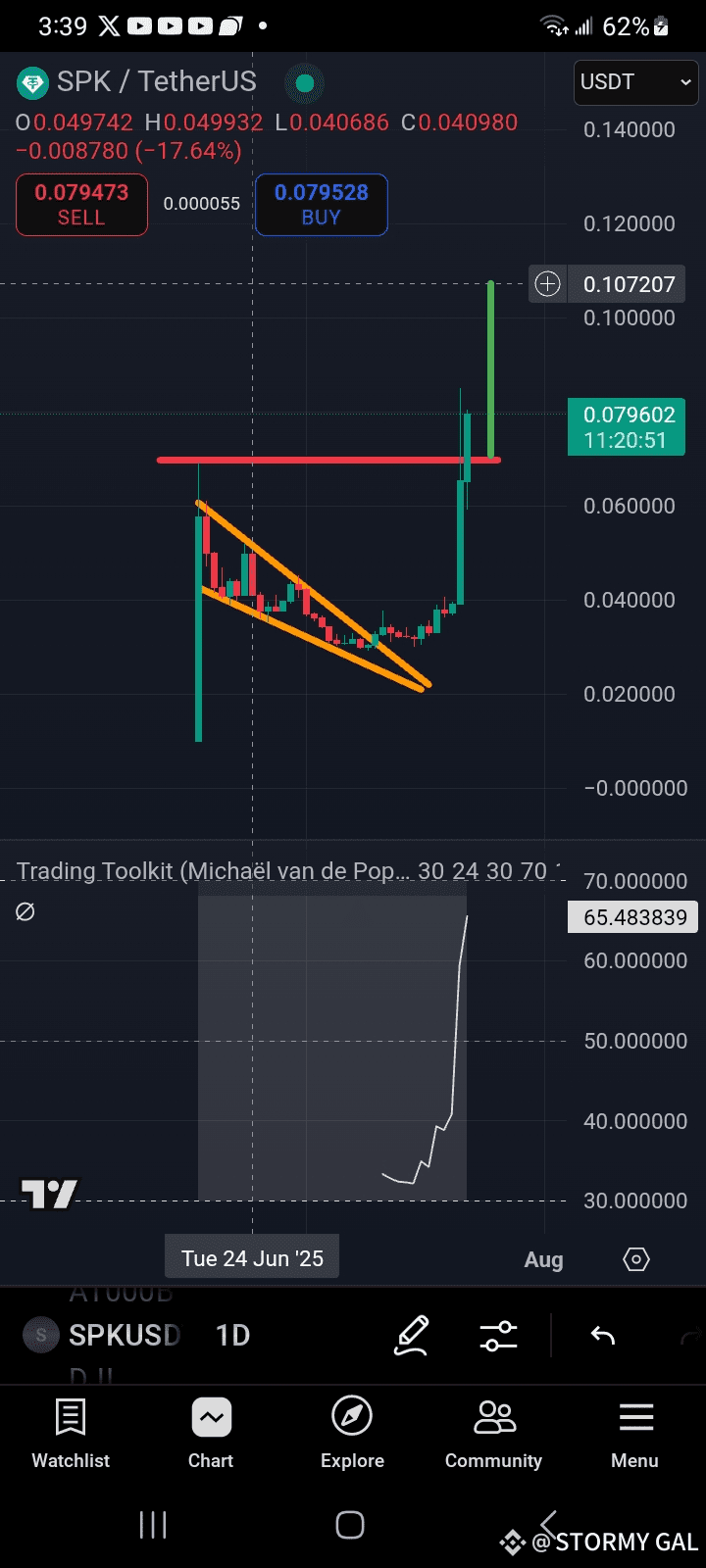The image size is (706, 1568).
Task: Open chart settings sliders icon
Action: click(498, 1336)
